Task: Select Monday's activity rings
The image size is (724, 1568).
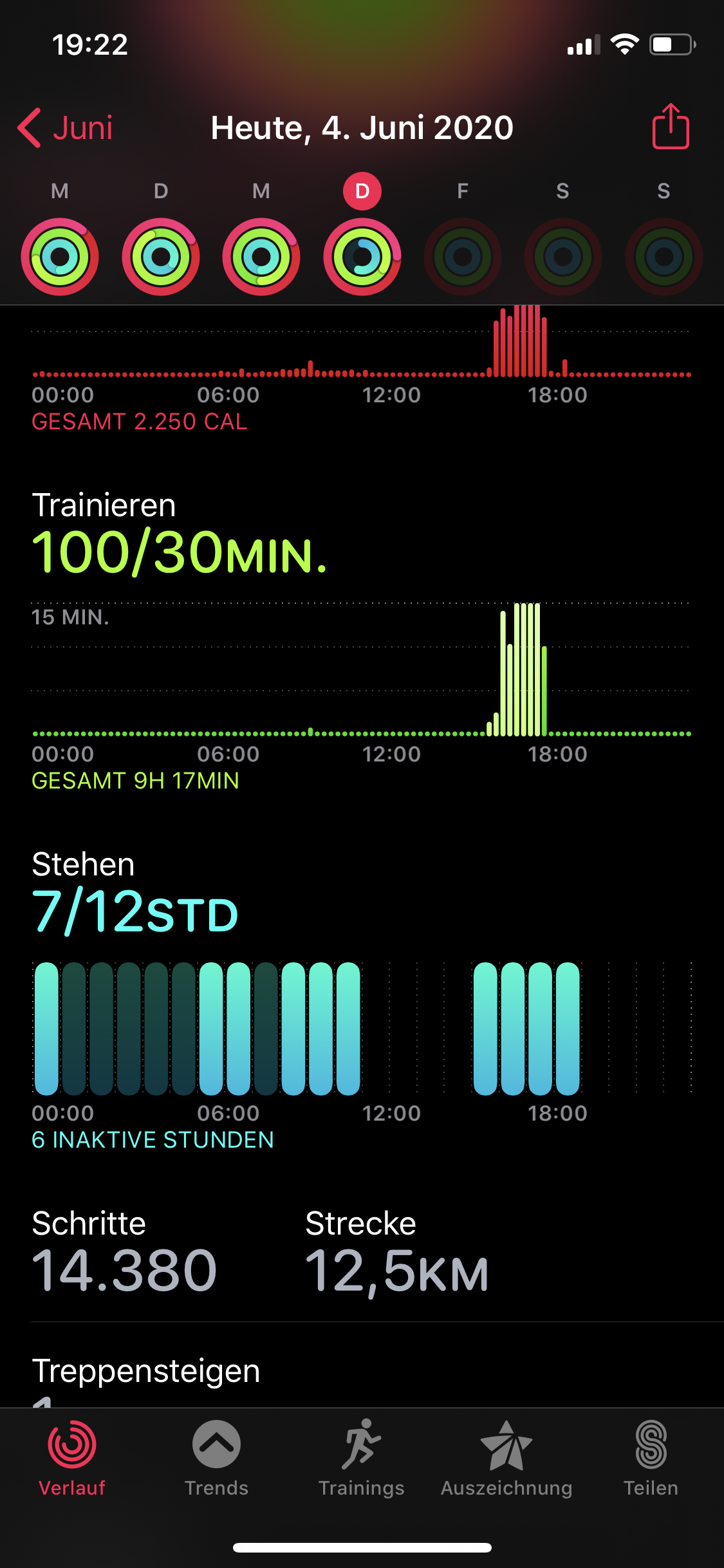Action: click(60, 257)
